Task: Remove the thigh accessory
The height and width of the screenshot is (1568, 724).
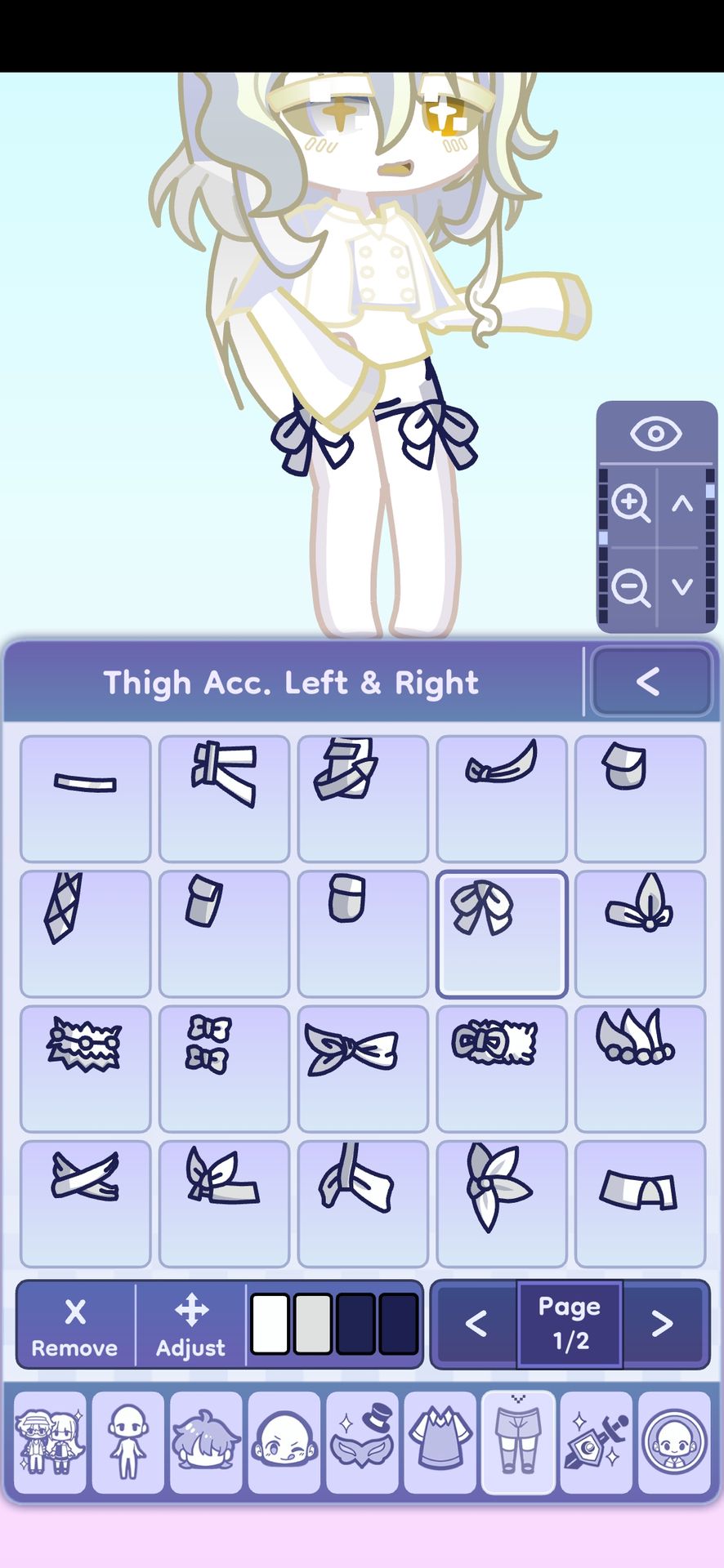Action: 75,1325
